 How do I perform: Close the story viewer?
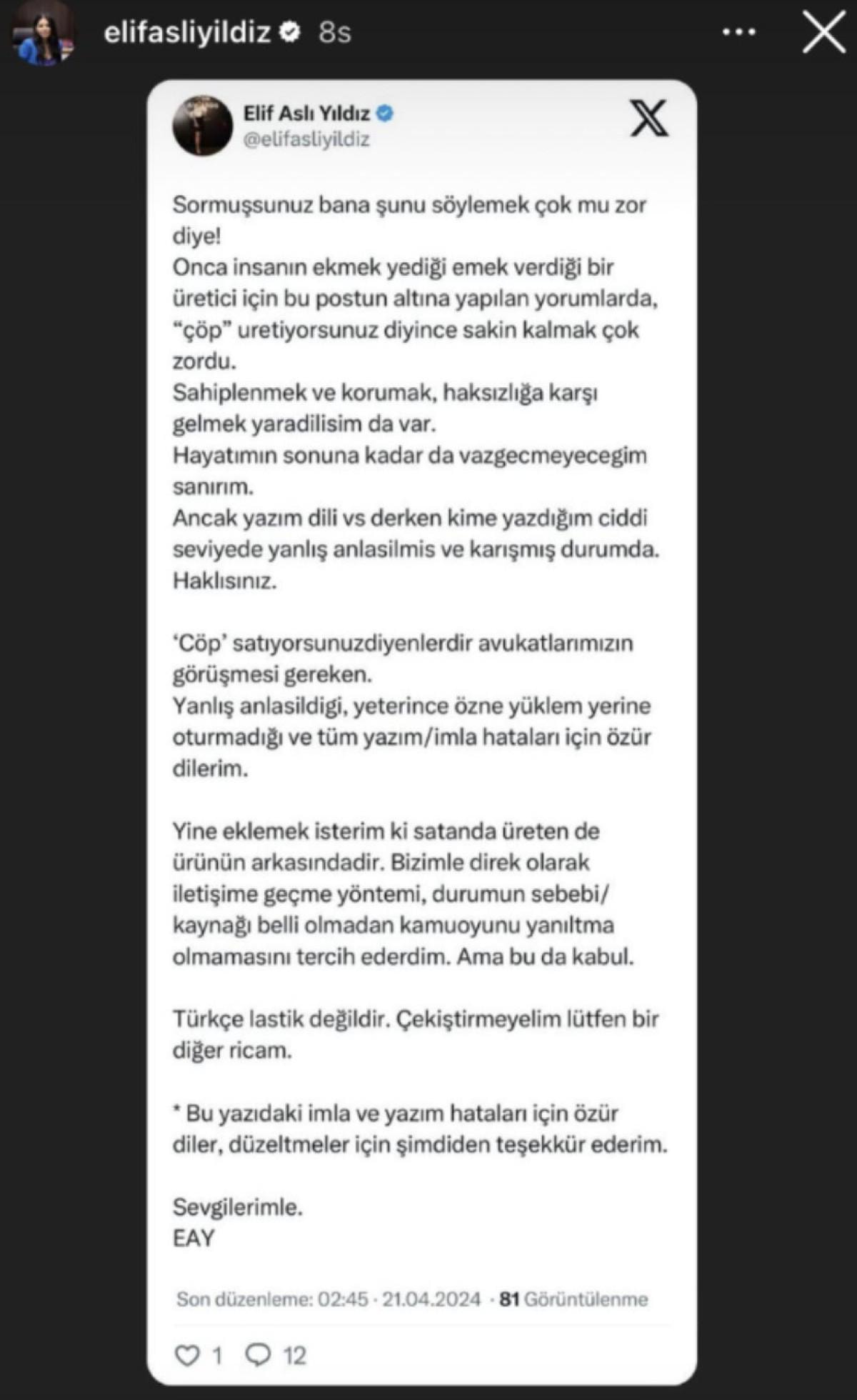click(x=823, y=32)
